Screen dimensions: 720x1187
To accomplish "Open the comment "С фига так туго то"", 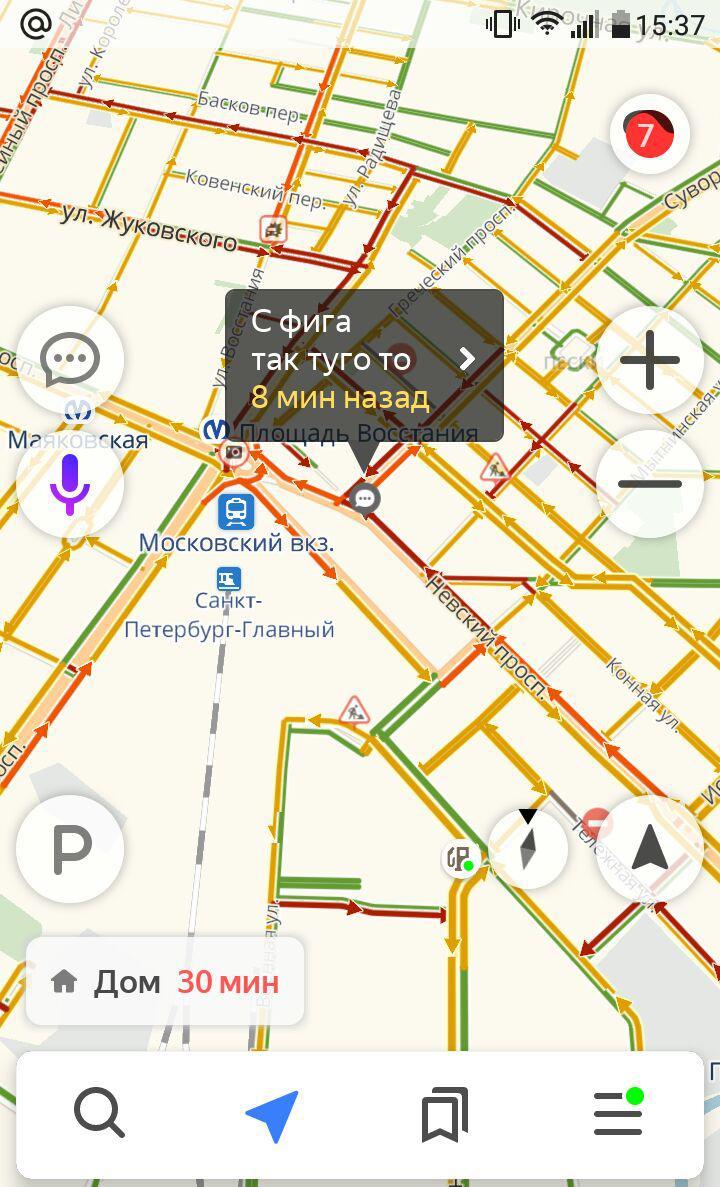I will [364, 364].
